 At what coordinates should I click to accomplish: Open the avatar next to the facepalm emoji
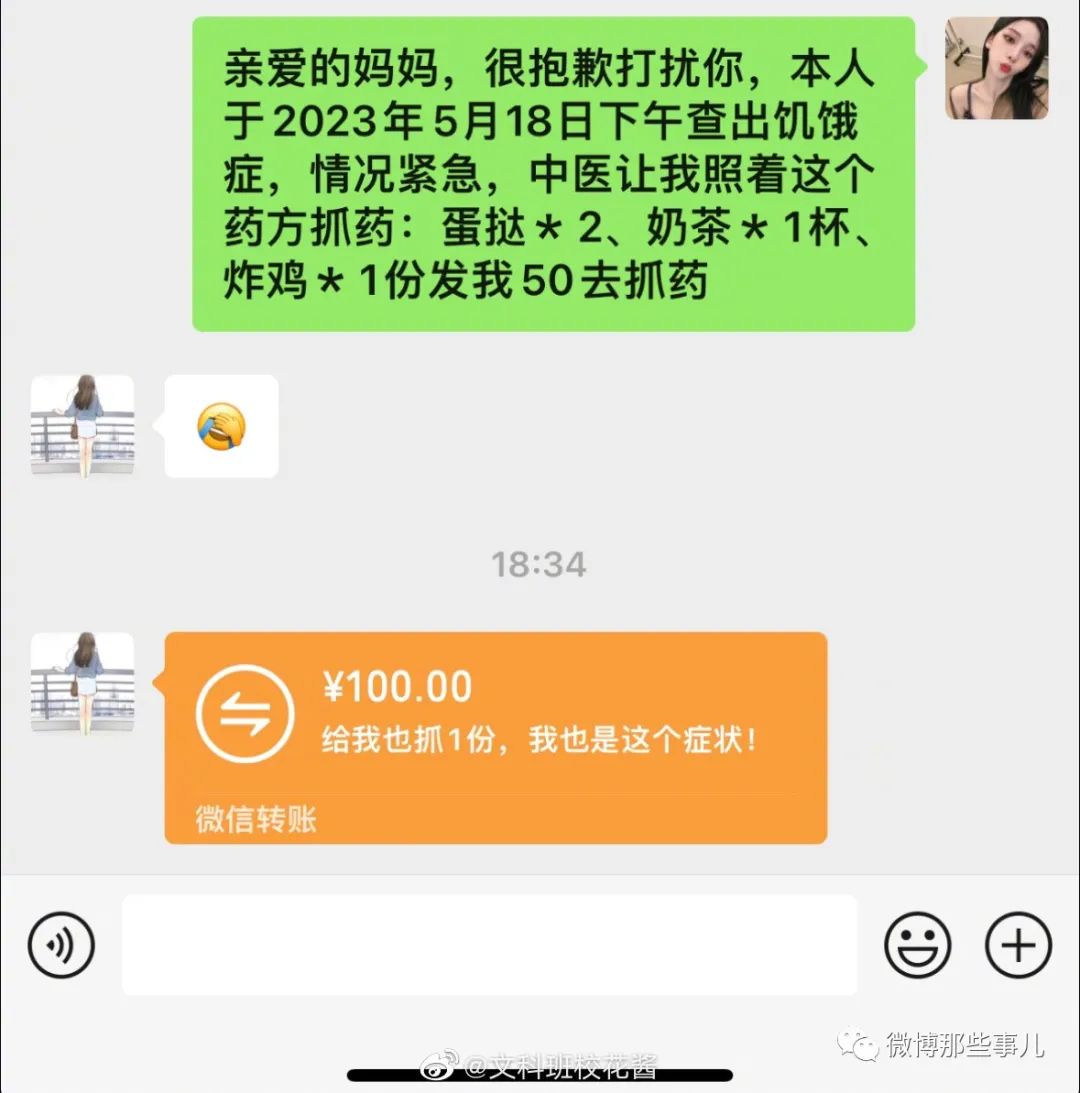pyautogui.click(x=82, y=425)
